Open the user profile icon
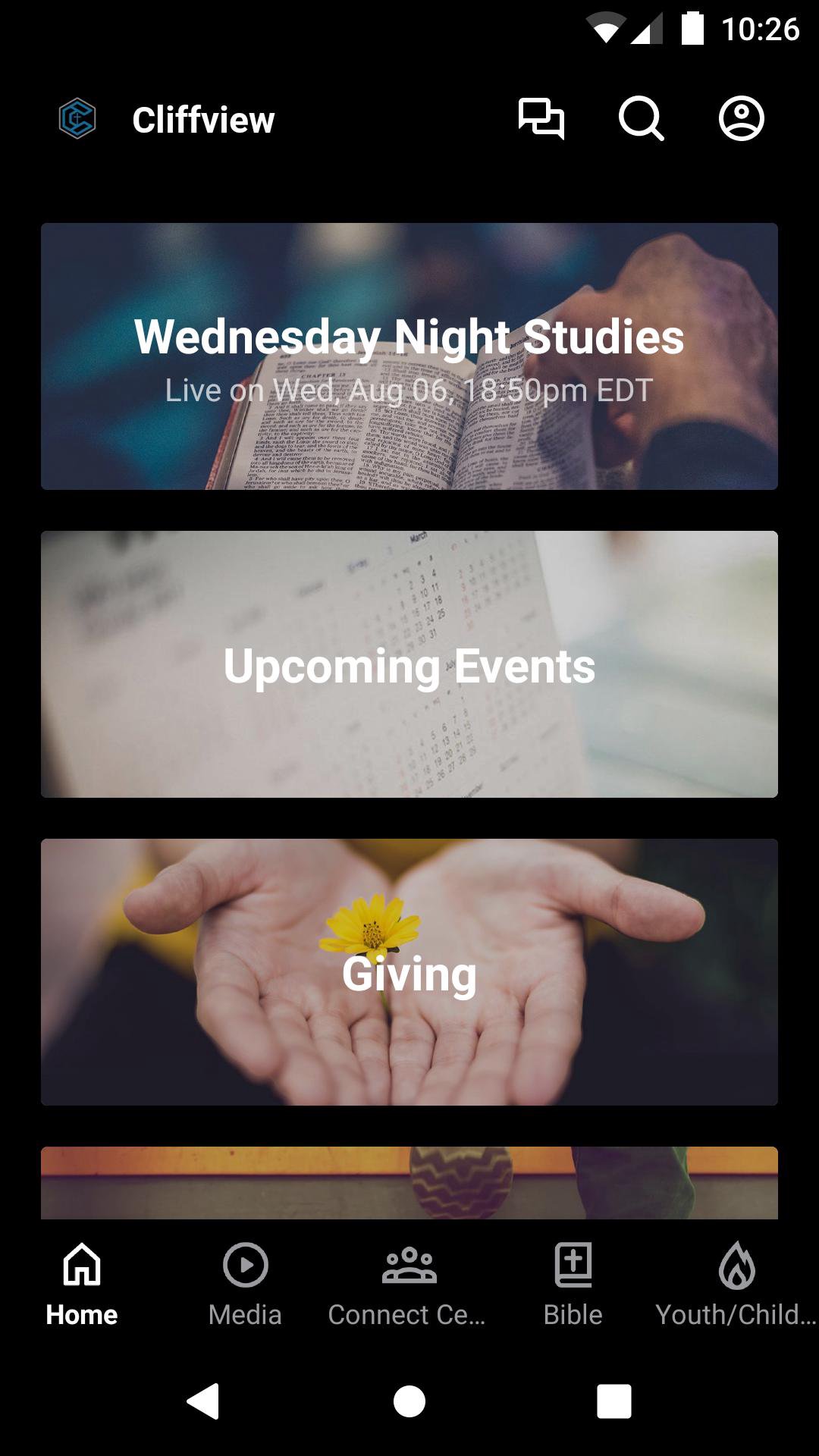Screen dimensions: 819x1456 pyautogui.click(x=741, y=119)
